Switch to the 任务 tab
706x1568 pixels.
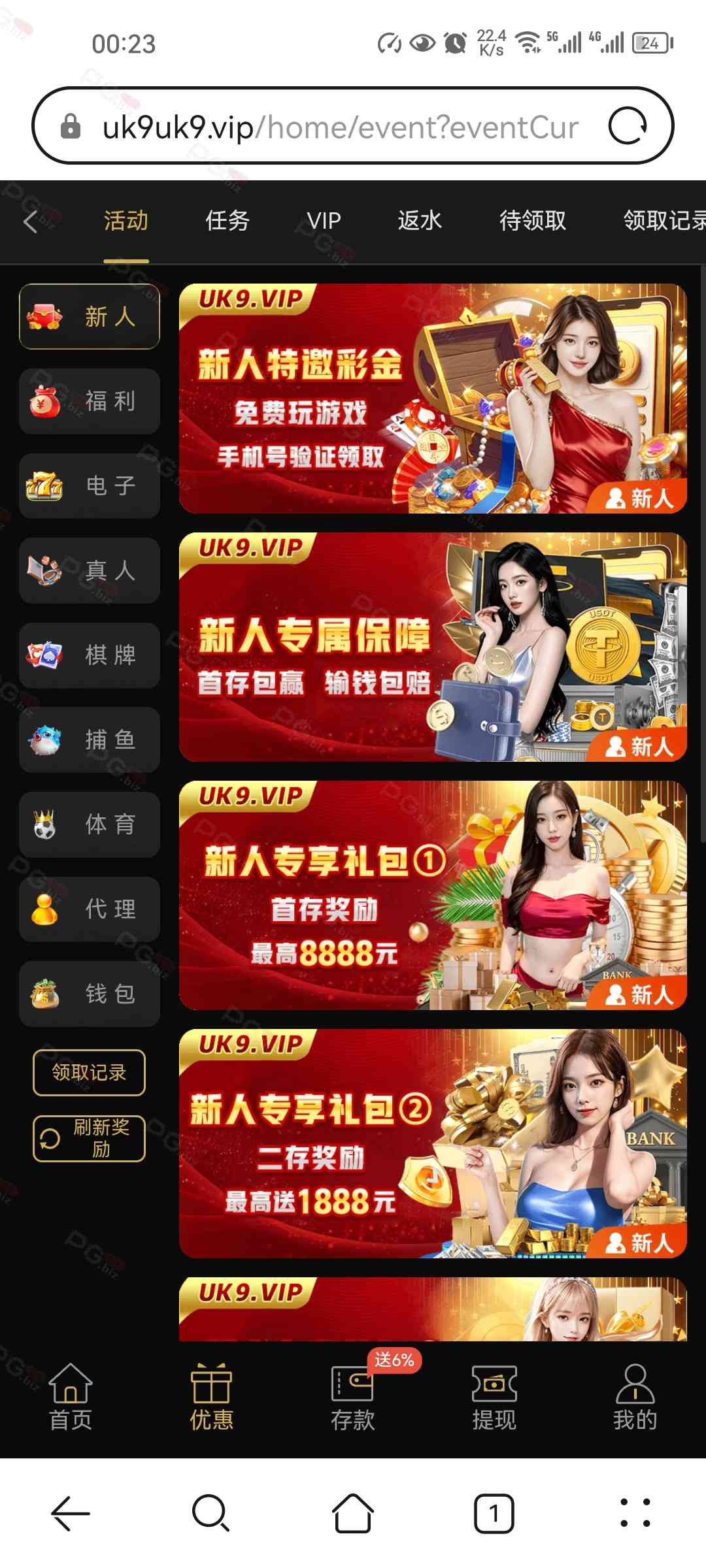227,221
